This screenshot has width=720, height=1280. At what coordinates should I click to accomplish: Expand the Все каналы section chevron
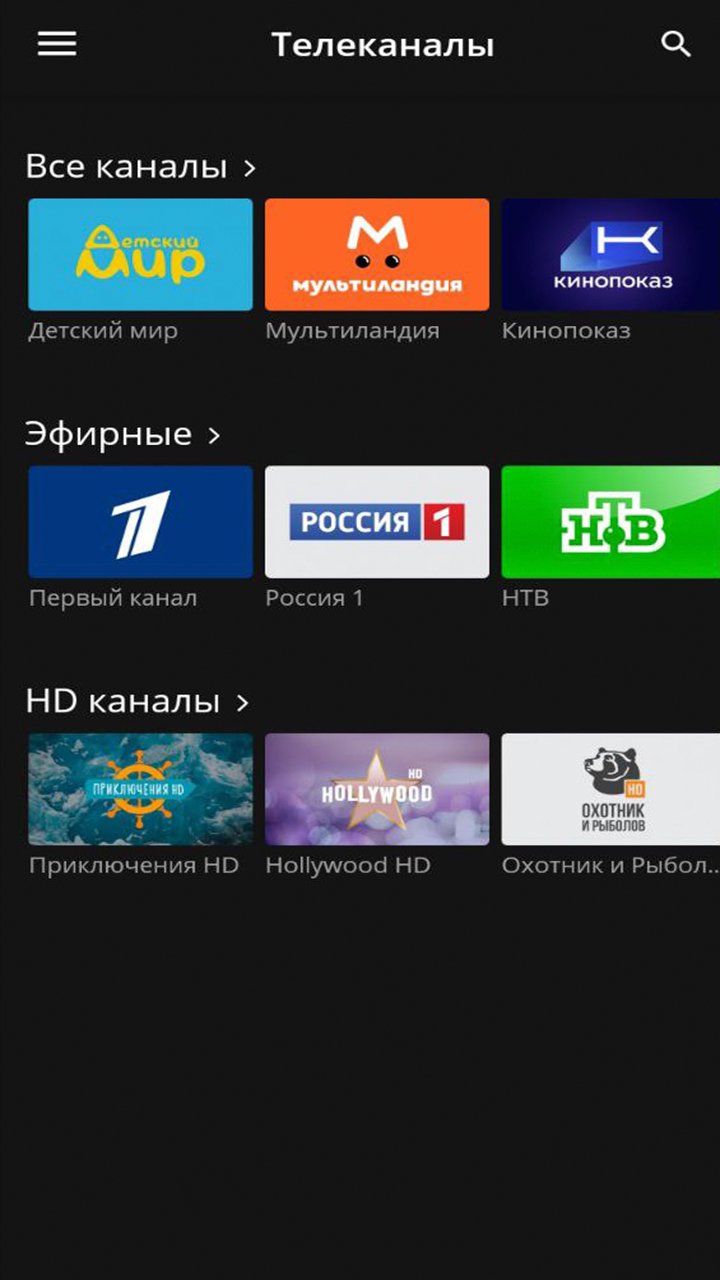[248, 168]
